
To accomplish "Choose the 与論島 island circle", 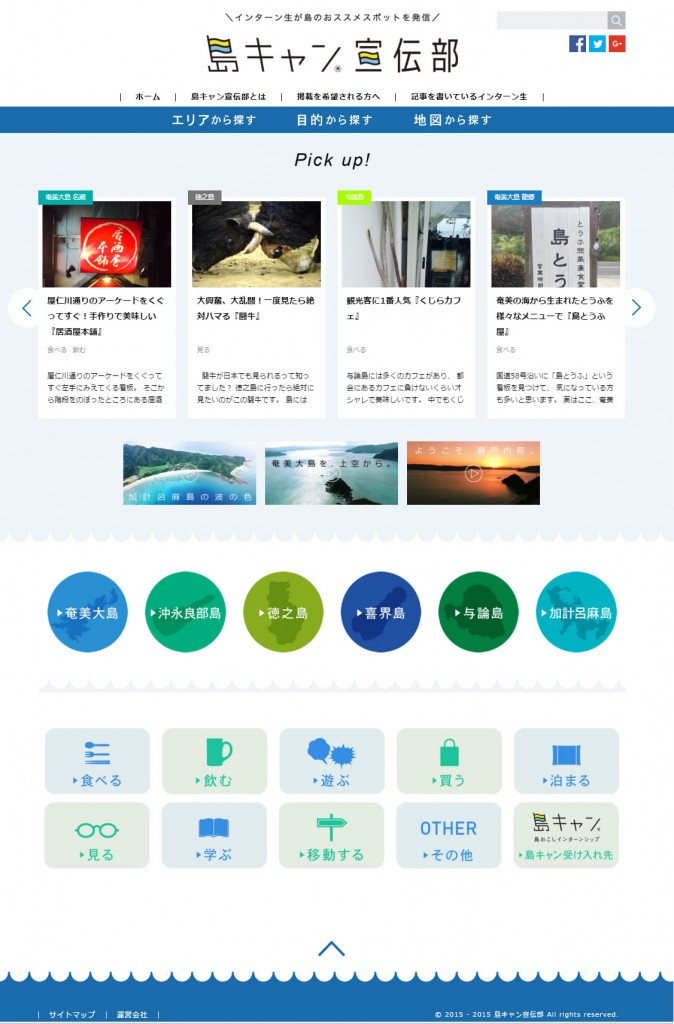I will pos(478,612).
